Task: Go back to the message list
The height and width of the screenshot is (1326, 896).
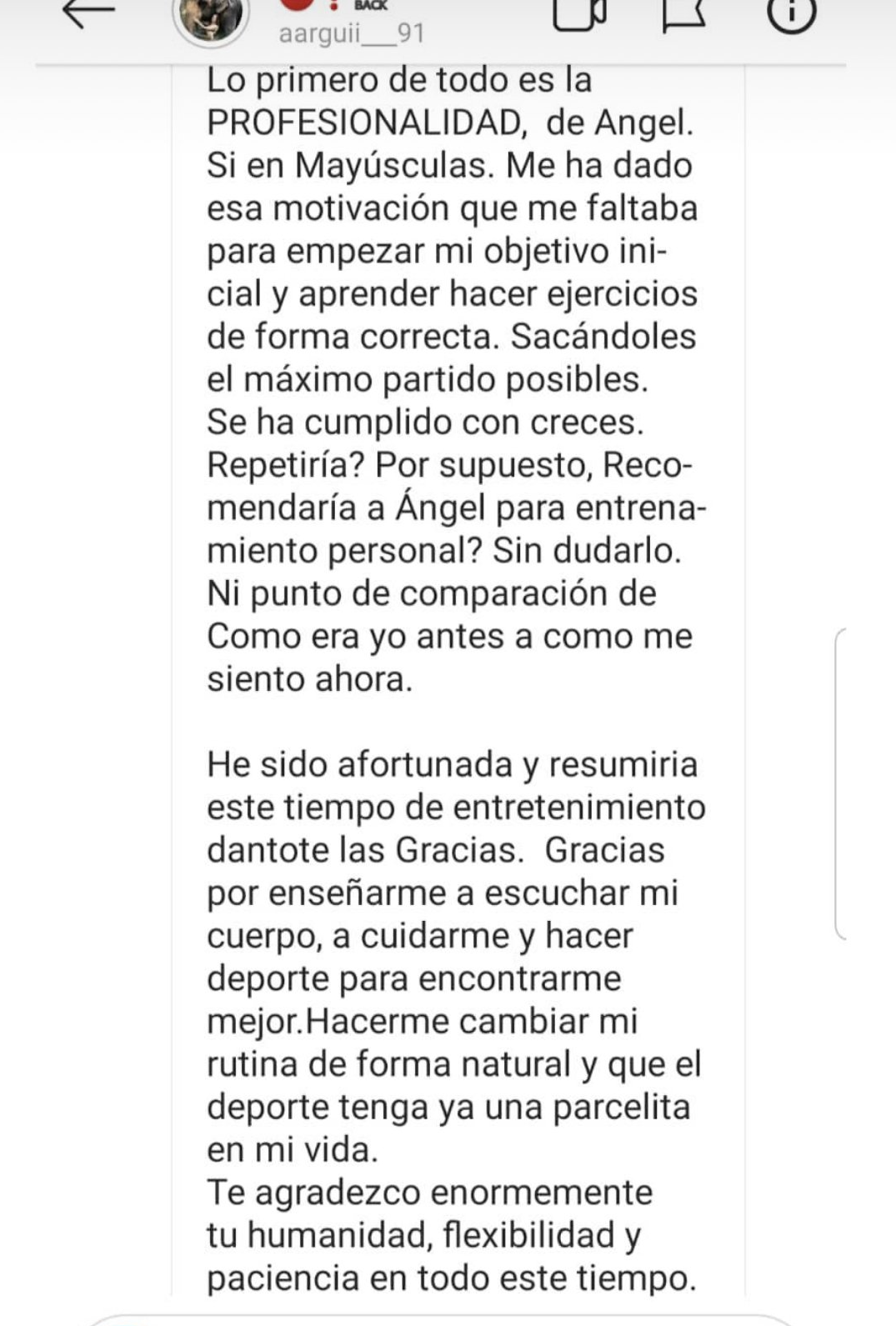Action: tap(89, 12)
